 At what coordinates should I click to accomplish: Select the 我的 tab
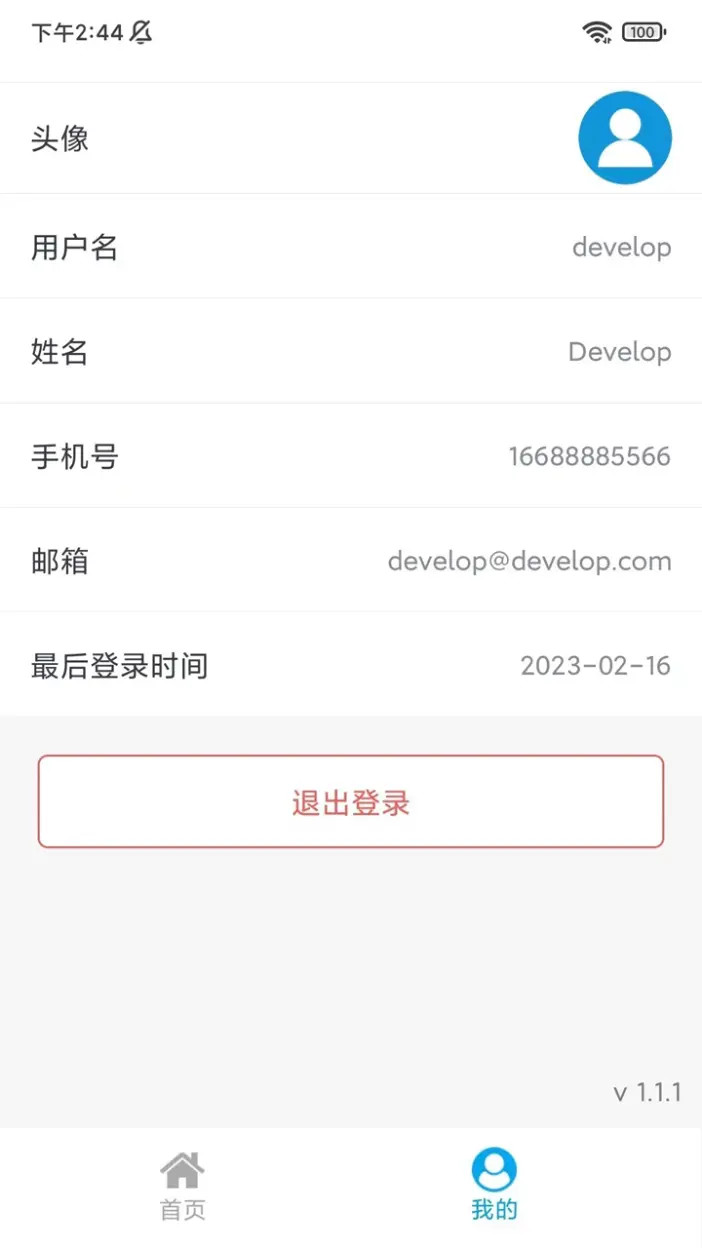point(494,1186)
